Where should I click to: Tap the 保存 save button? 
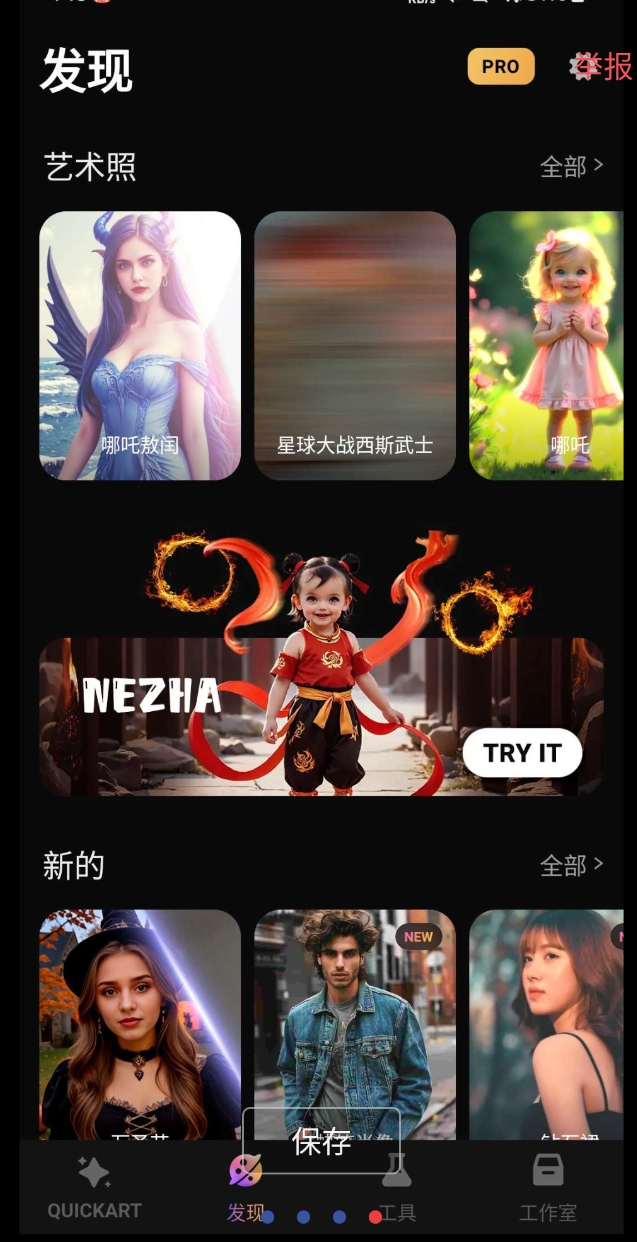pyautogui.click(x=321, y=1141)
